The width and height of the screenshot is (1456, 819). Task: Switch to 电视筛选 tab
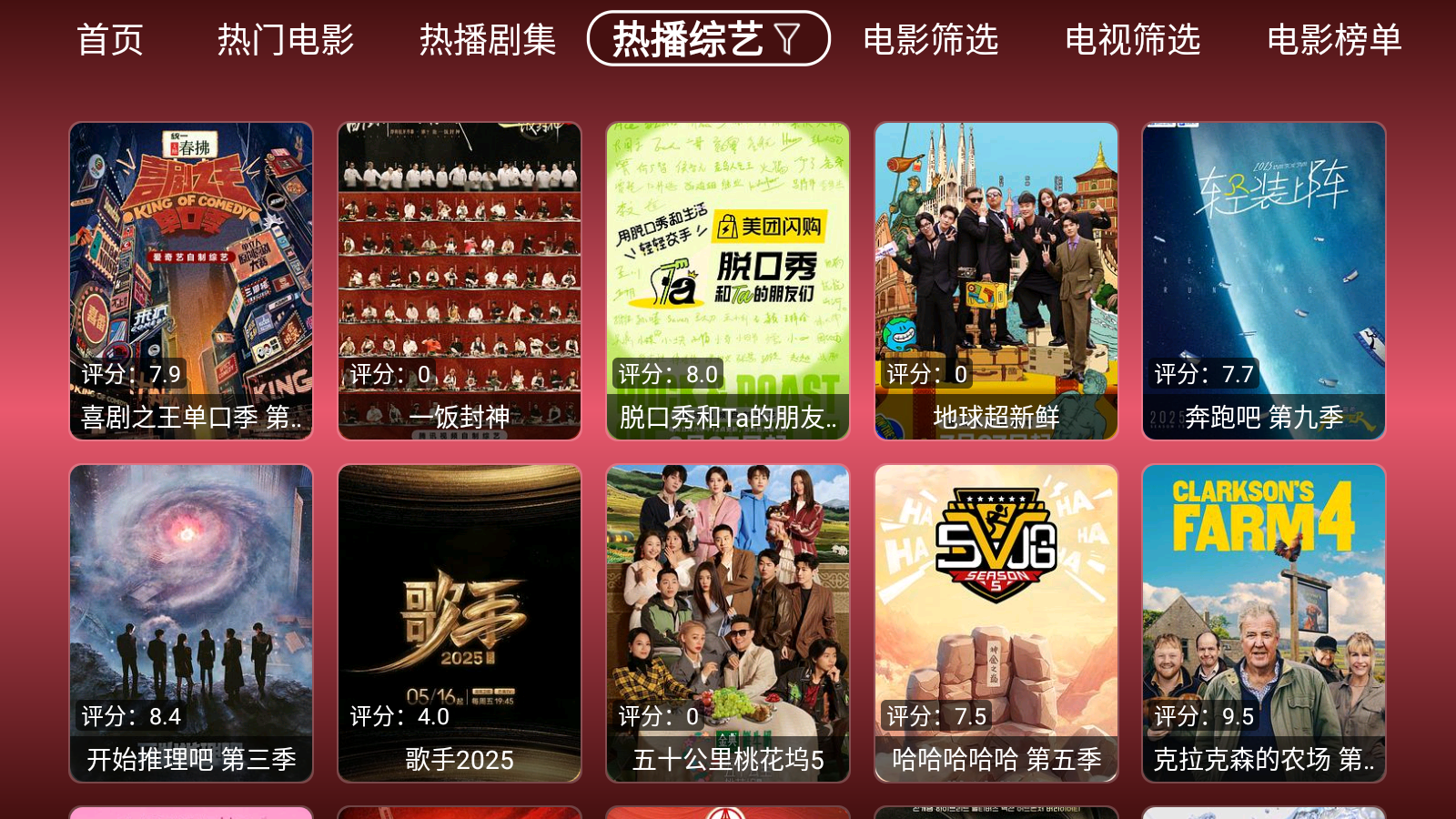(1132, 40)
